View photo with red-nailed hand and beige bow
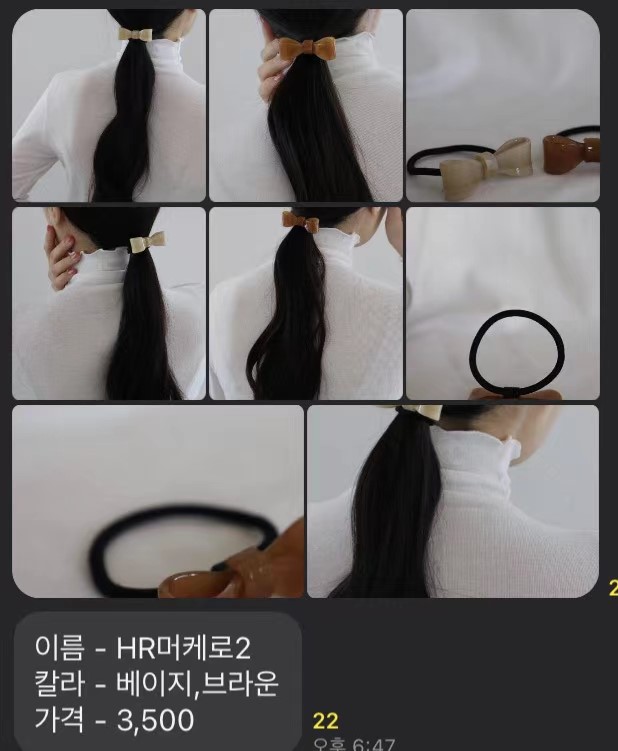 click(109, 303)
